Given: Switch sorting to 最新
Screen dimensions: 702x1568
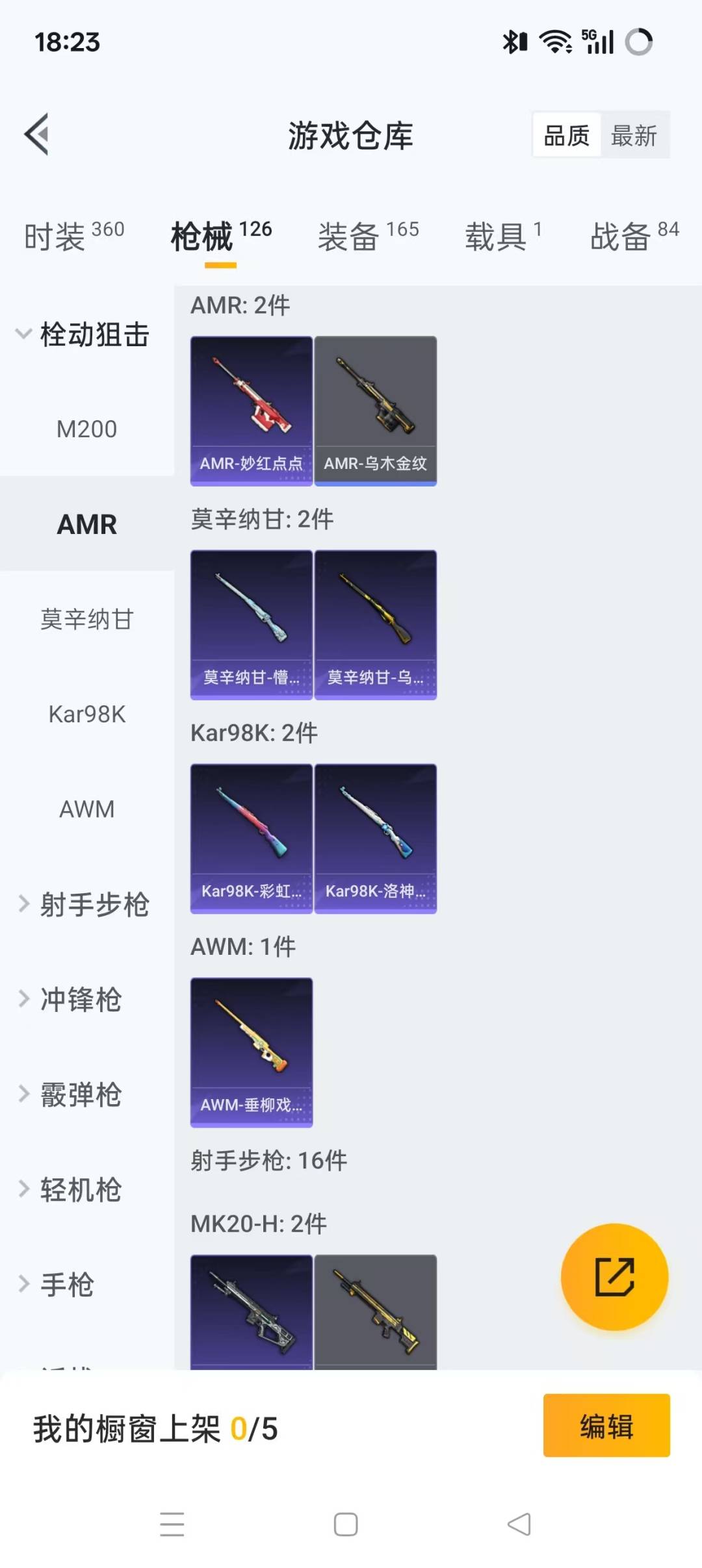Looking at the screenshot, I should (x=635, y=134).
